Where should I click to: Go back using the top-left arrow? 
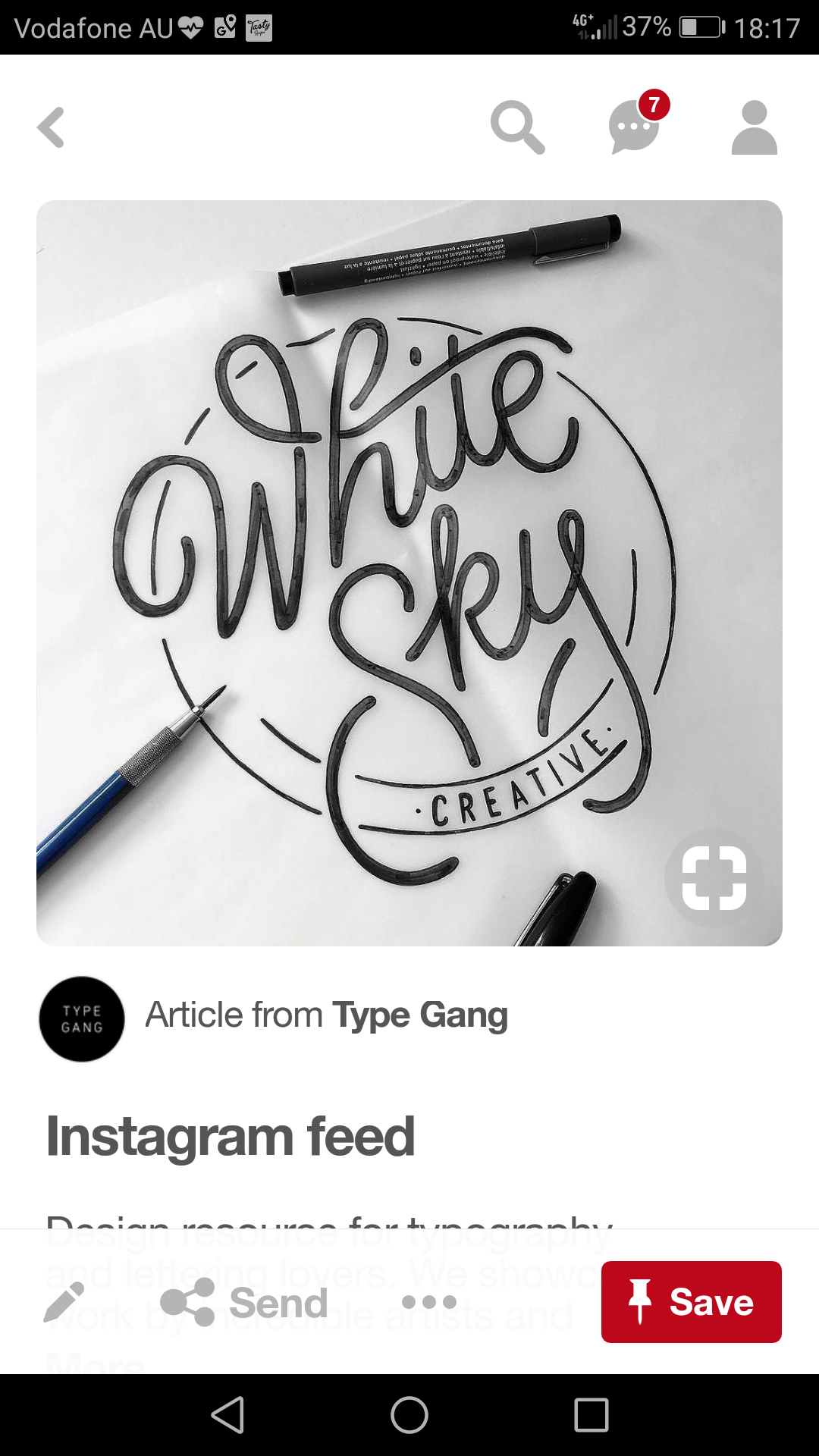pyautogui.click(x=52, y=127)
